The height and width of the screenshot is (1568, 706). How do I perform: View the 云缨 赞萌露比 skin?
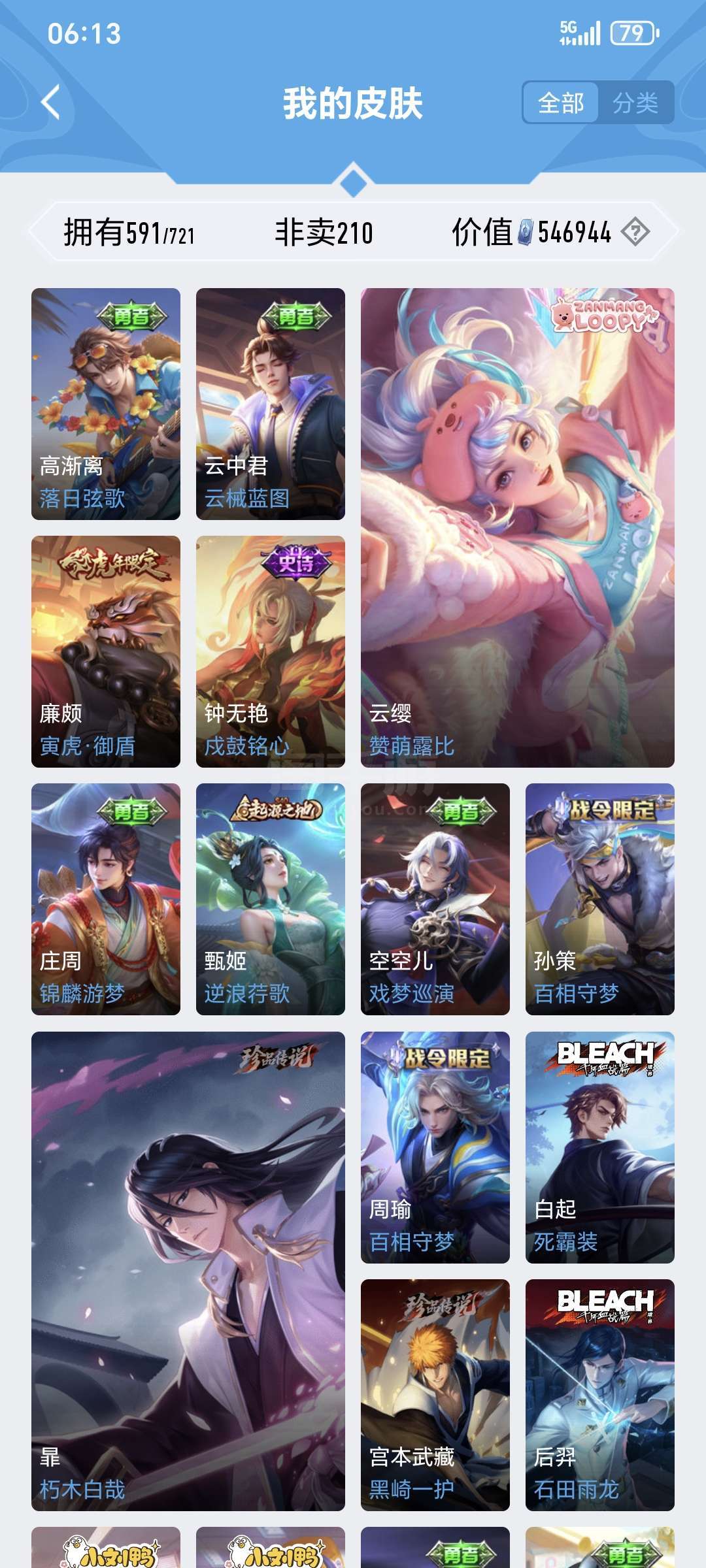(x=518, y=528)
